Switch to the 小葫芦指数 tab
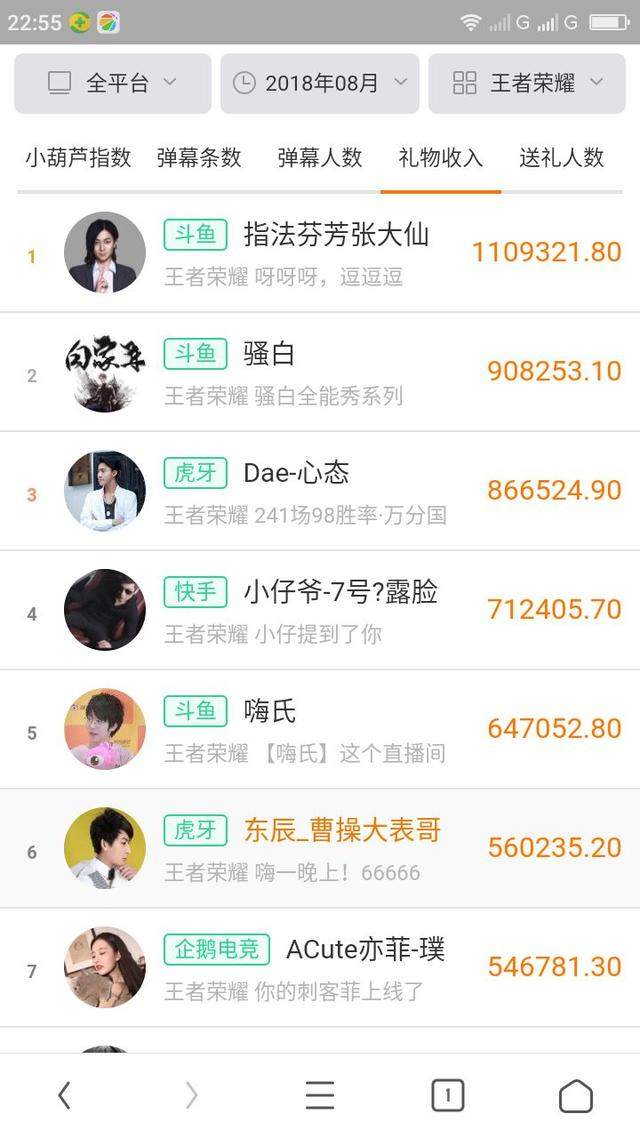 78,157
